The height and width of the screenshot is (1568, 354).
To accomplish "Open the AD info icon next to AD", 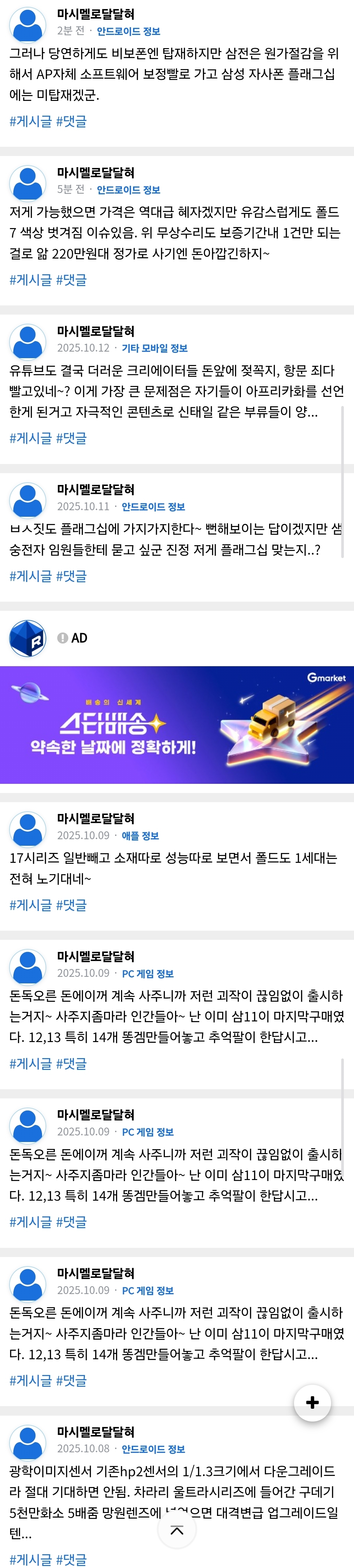I will 62,638.
